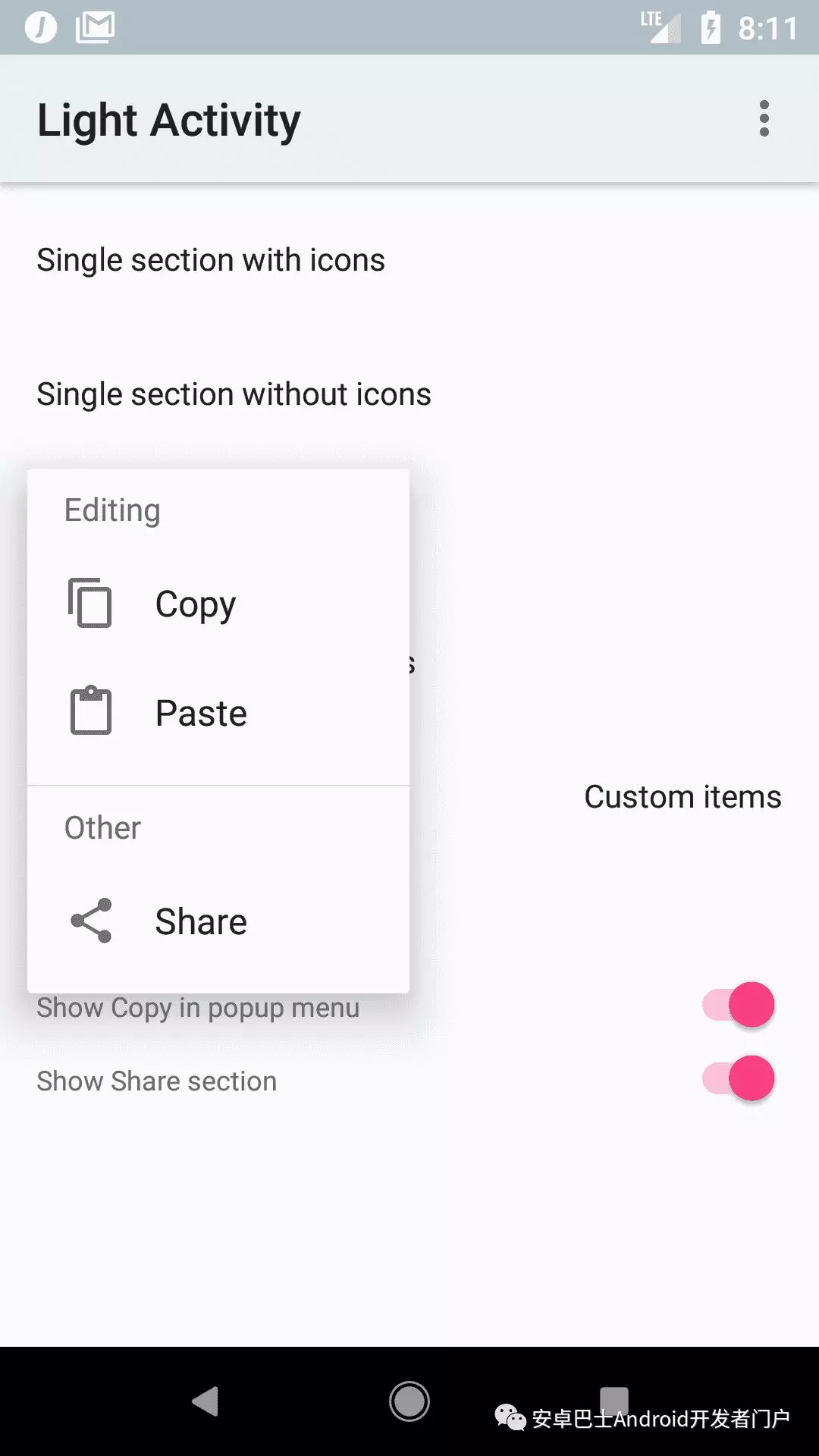
Task: Tap Share in the Other section
Action: pos(200,921)
